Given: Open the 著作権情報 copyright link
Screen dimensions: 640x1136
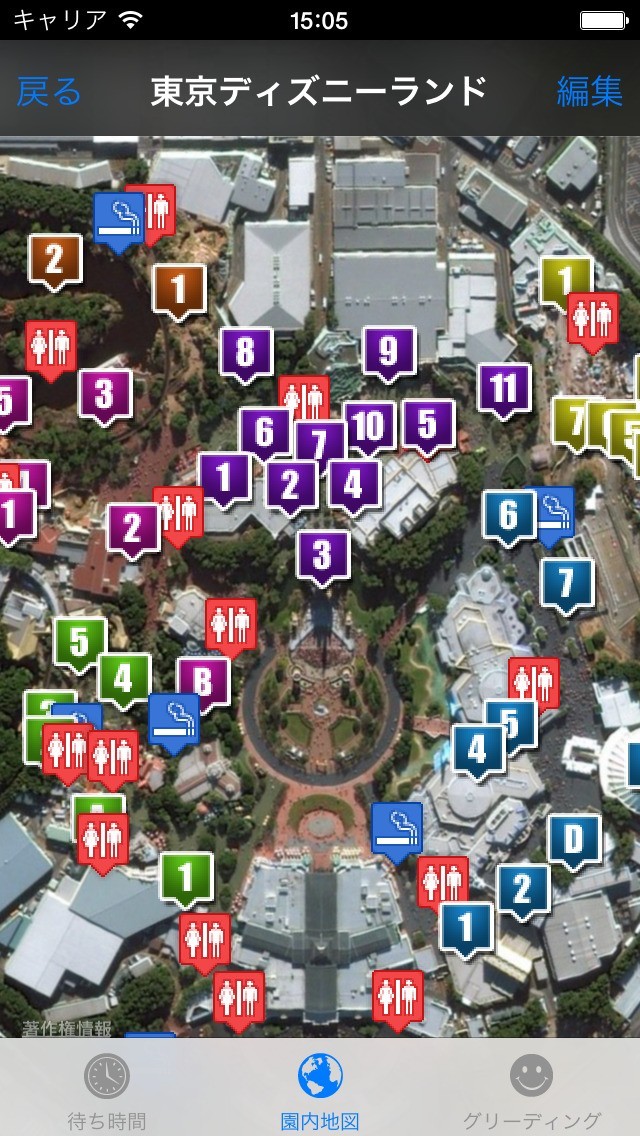Looking at the screenshot, I should pos(67,1028).
